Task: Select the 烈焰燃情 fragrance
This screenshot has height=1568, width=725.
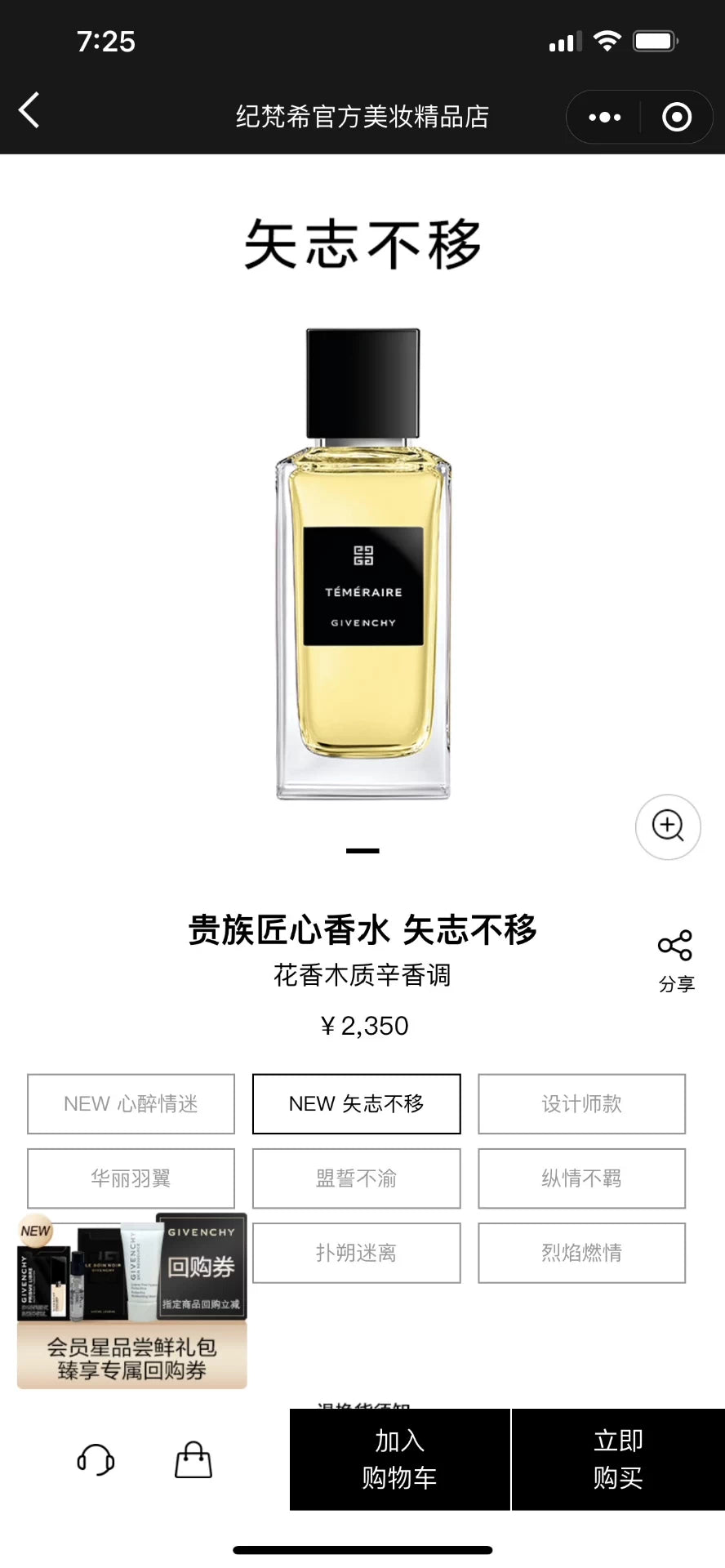Action: coord(581,1253)
